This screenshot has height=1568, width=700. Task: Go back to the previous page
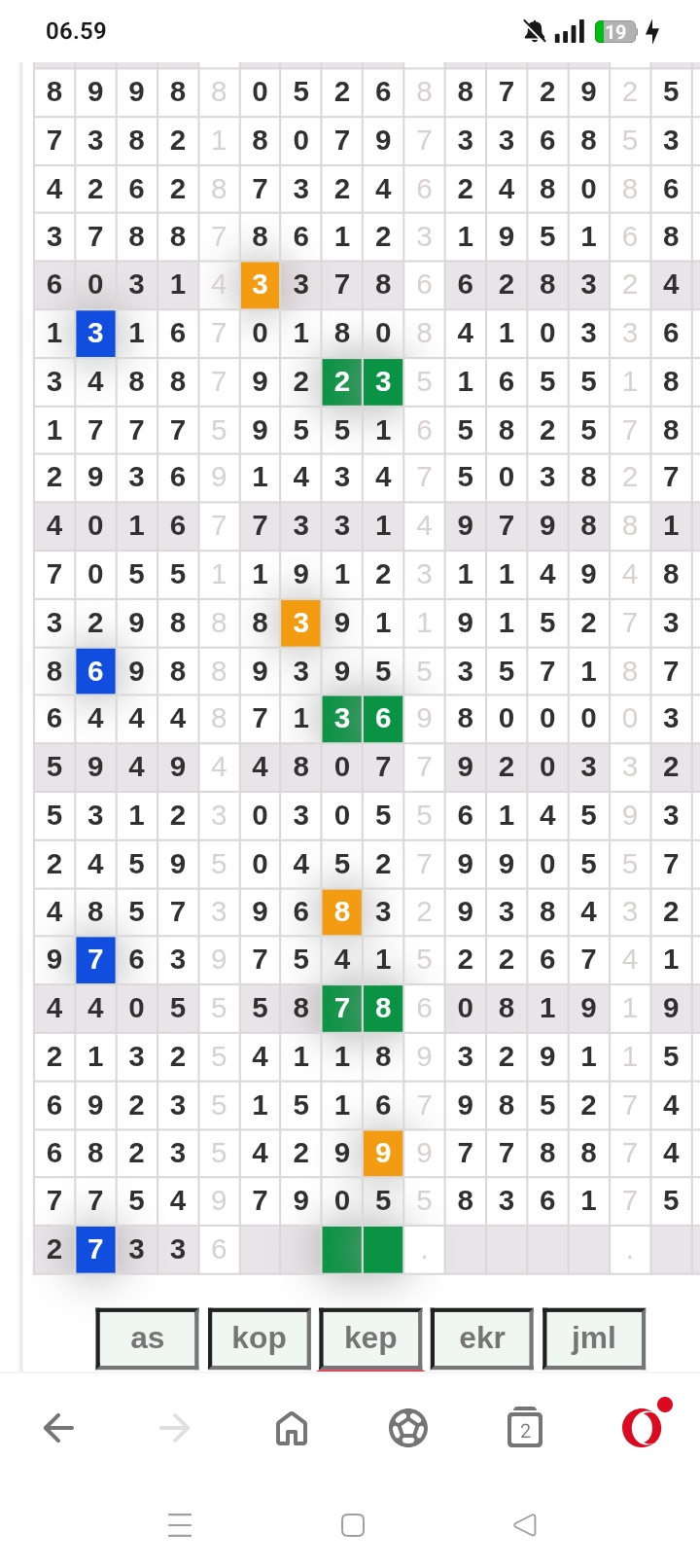tap(59, 1428)
